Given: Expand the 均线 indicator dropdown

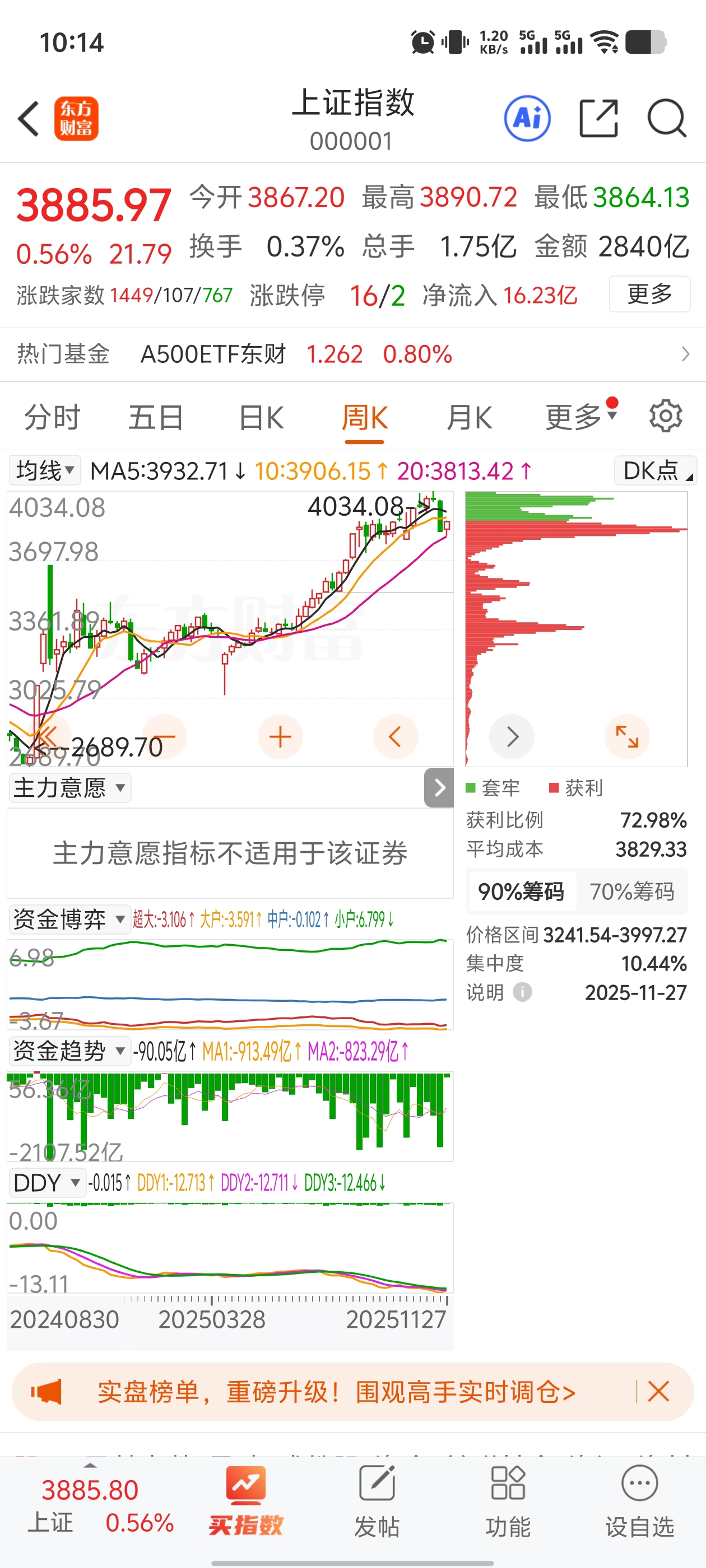Looking at the screenshot, I should click(45, 470).
